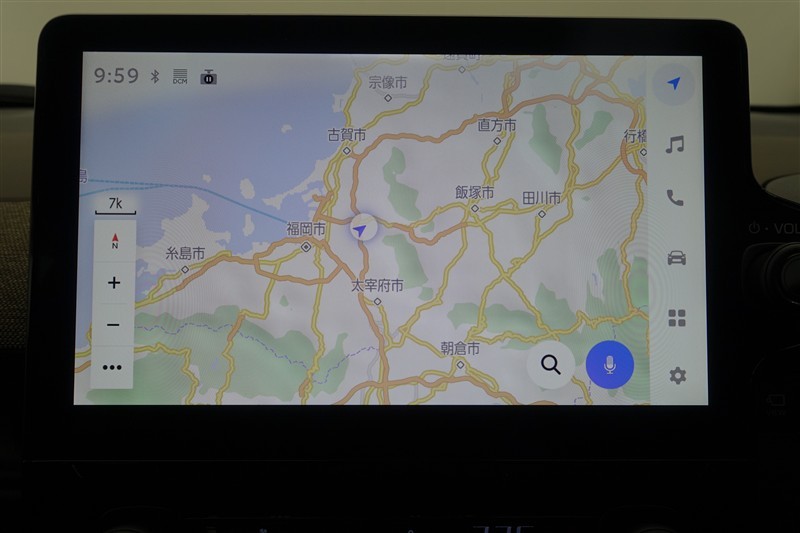This screenshot has height=533, width=800.
Task: Open the phone tab
Action: tap(675, 198)
